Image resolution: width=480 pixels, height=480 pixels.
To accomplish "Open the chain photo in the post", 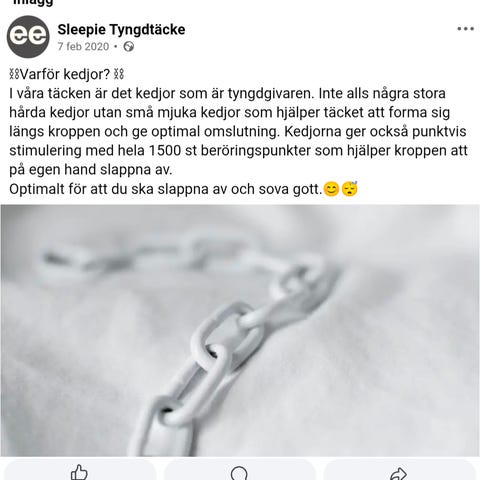I will point(240,330).
